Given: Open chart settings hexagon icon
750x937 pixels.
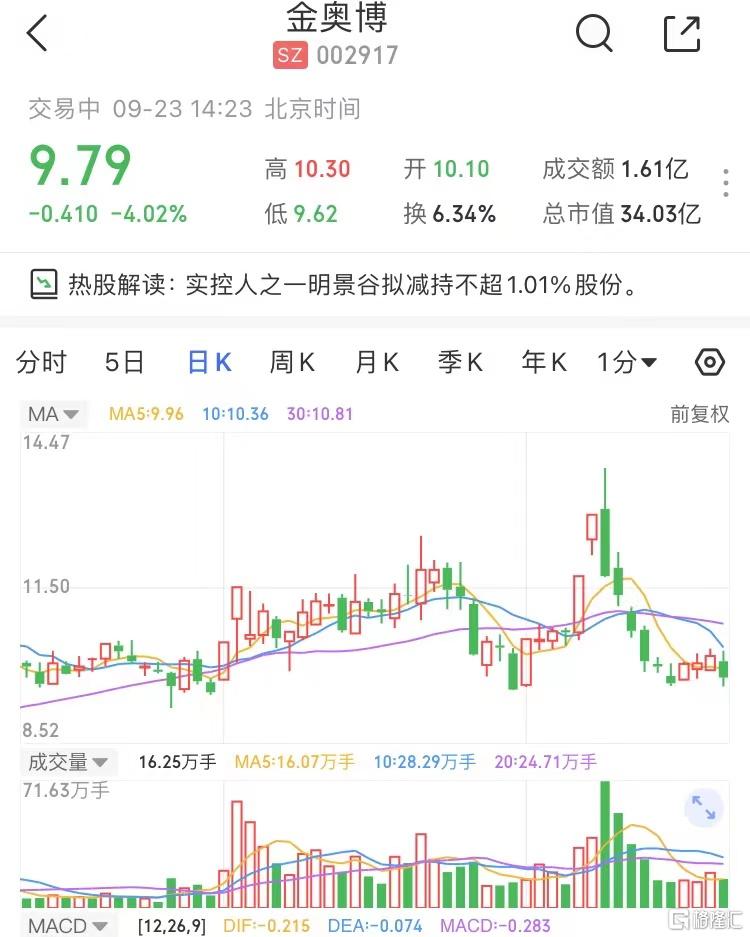Looking at the screenshot, I should coord(709,362).
